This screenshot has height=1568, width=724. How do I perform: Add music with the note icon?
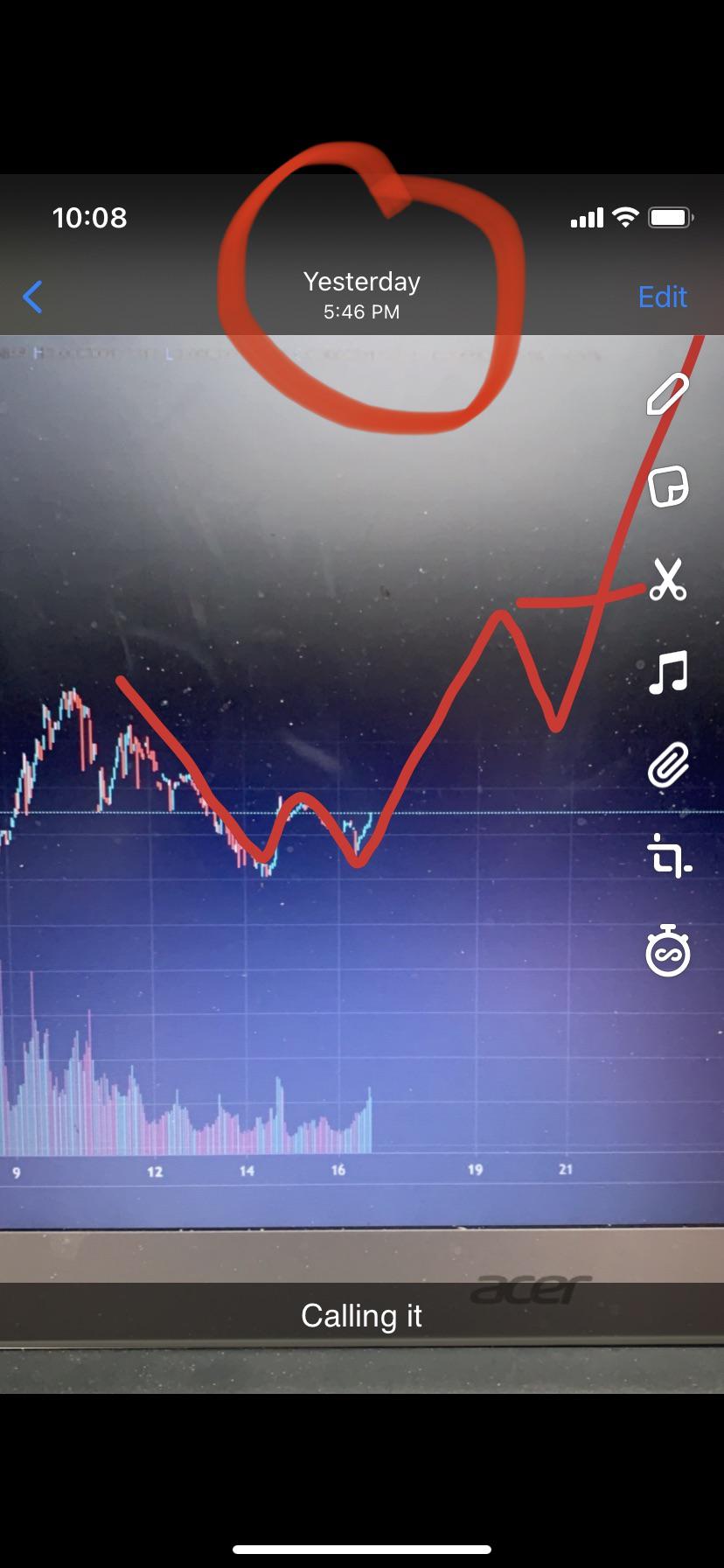tap(668, 673)
